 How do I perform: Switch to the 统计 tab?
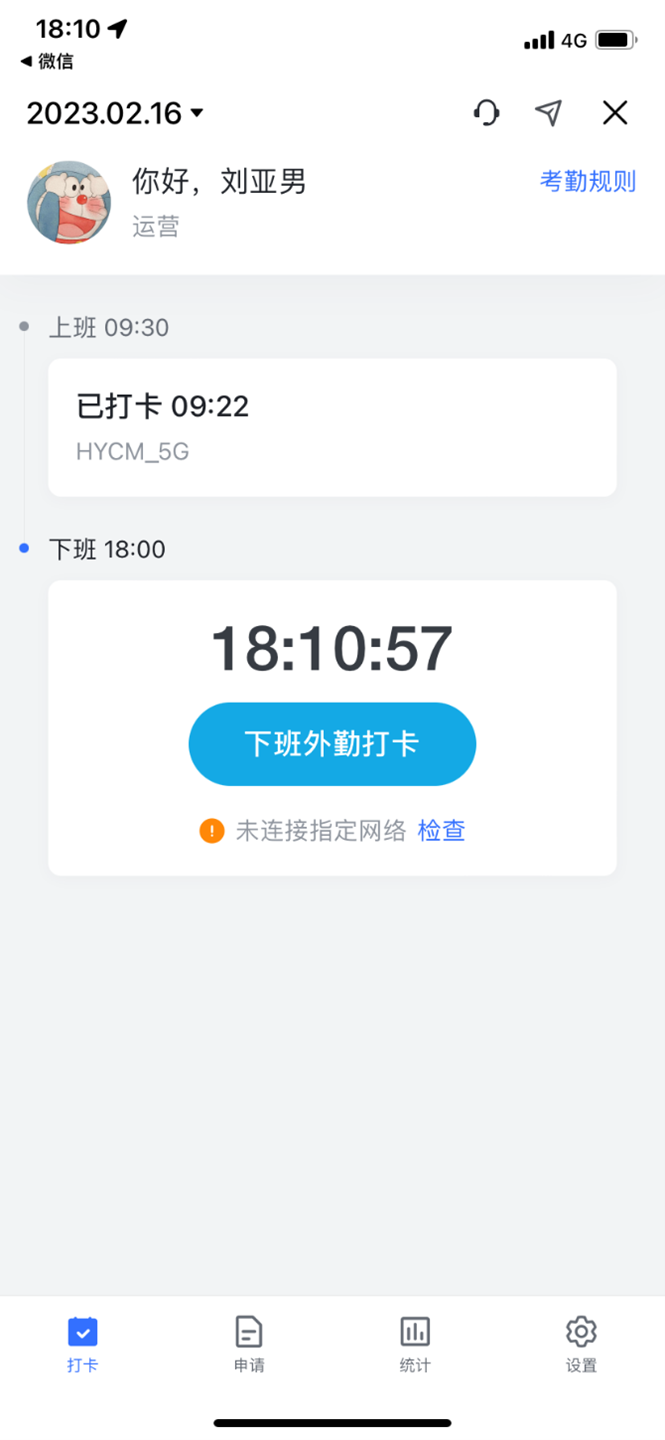[x=415, y=1343]
